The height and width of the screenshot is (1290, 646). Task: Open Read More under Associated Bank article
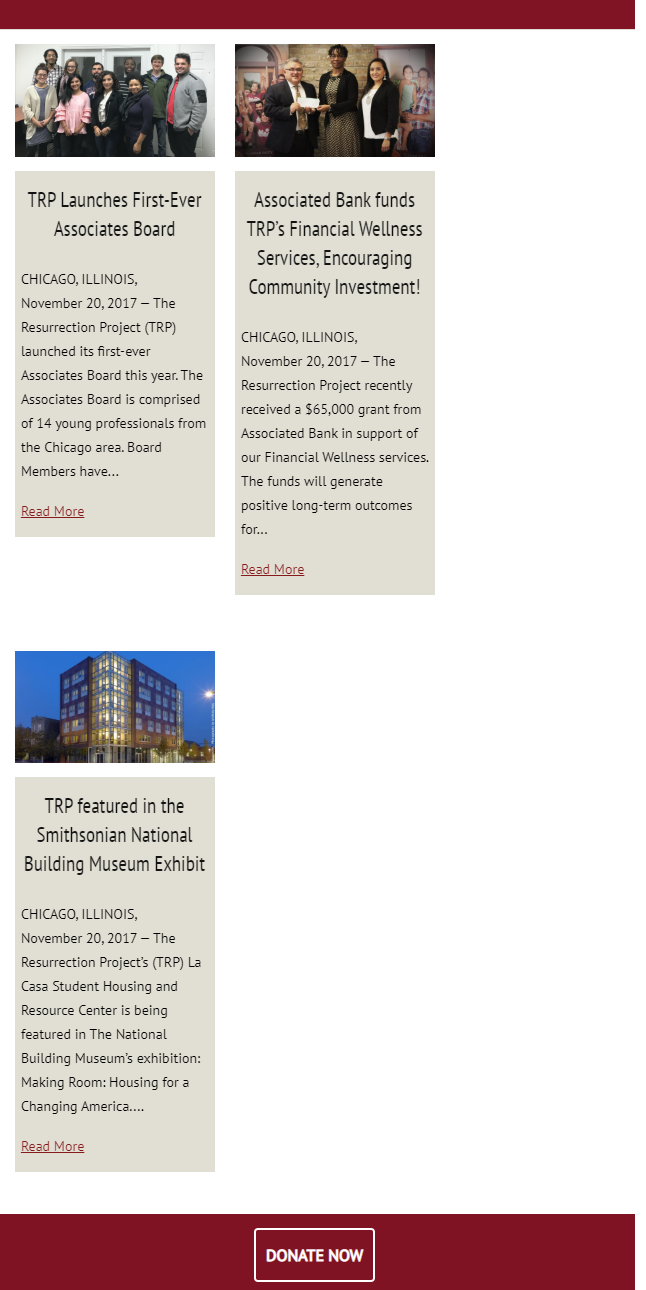tap(273, 569)
